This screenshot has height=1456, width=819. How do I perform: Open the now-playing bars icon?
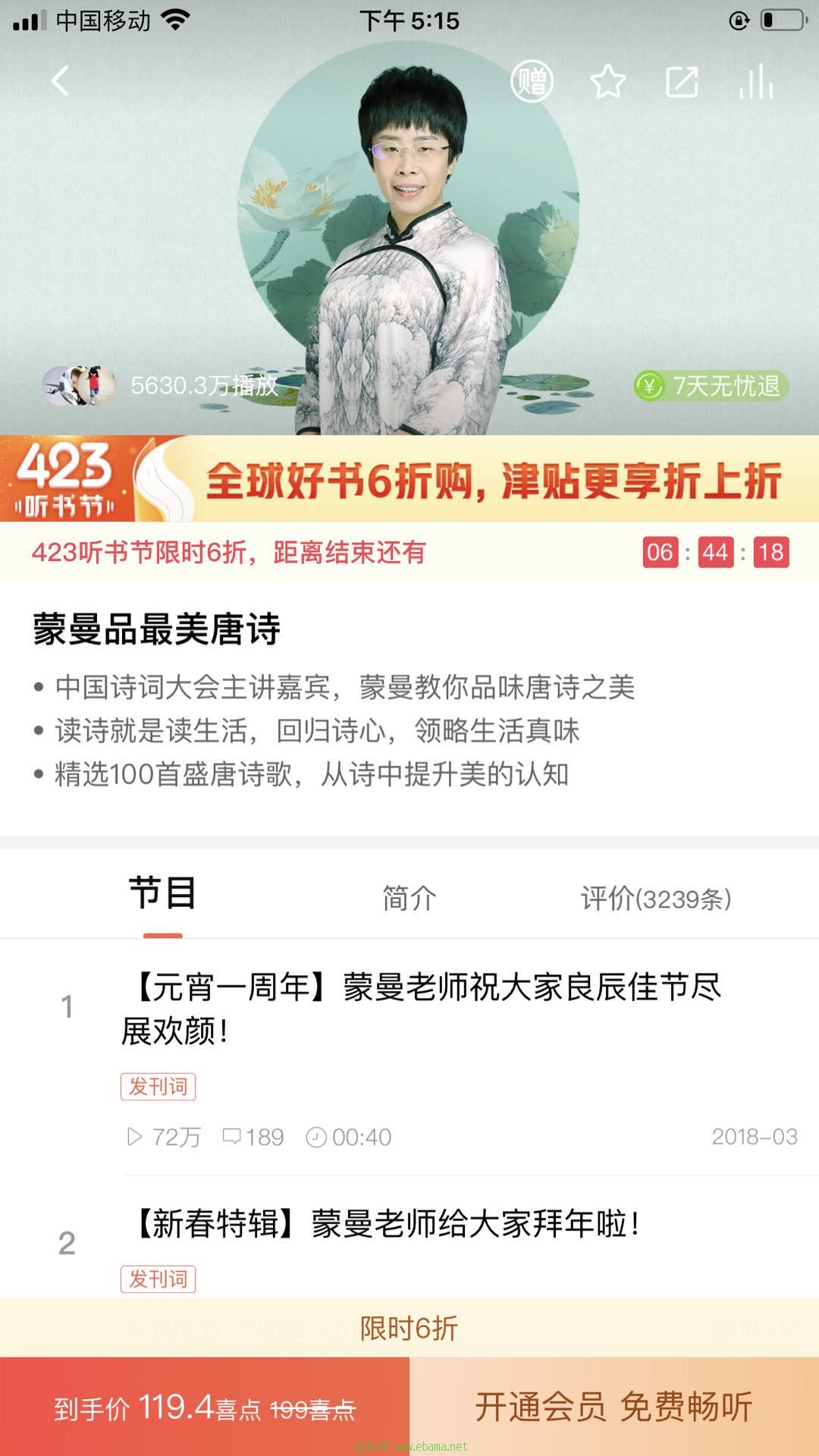[x=756, y=81]
